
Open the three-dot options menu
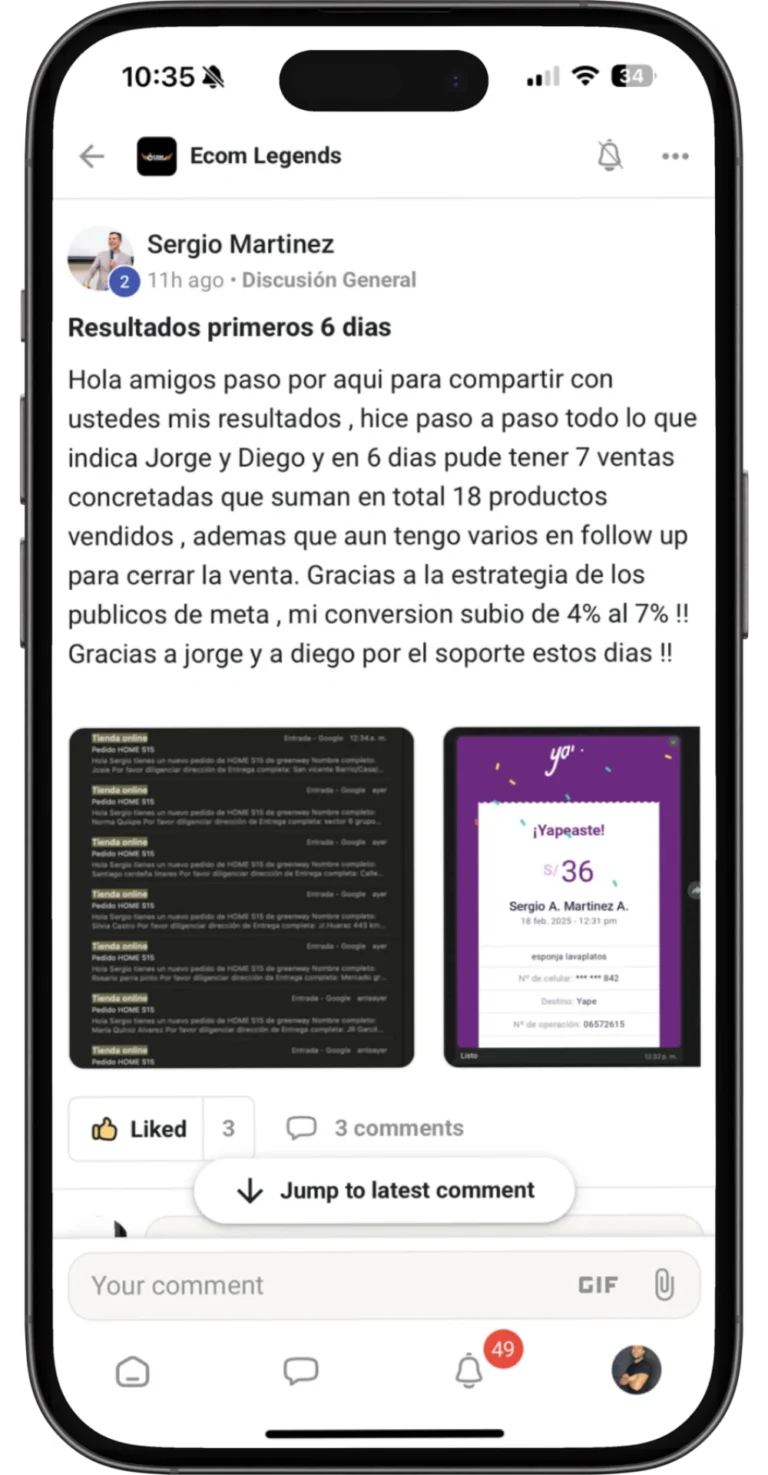point(675,156)
